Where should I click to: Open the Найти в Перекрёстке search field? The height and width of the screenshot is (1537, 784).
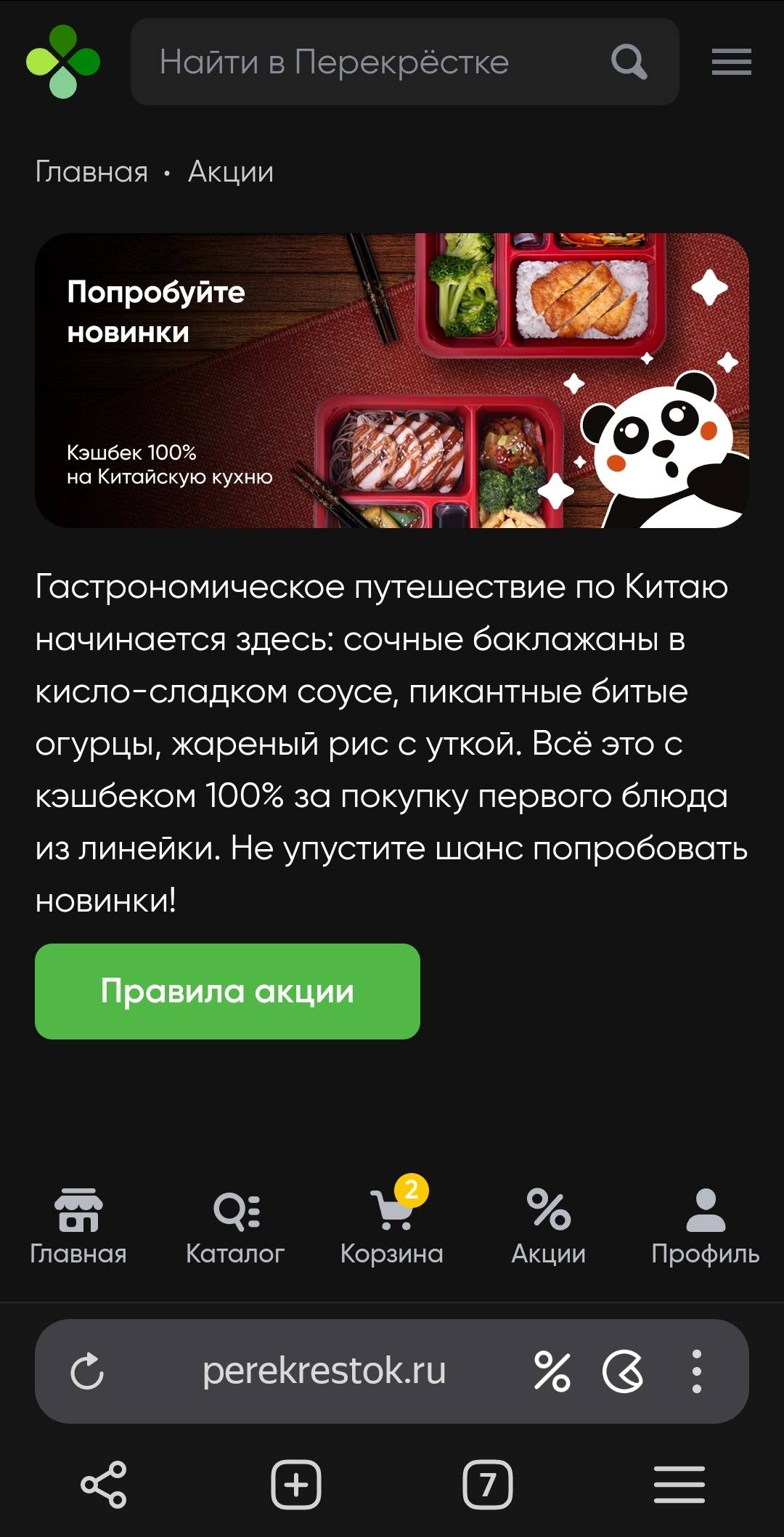click(404, 62)
